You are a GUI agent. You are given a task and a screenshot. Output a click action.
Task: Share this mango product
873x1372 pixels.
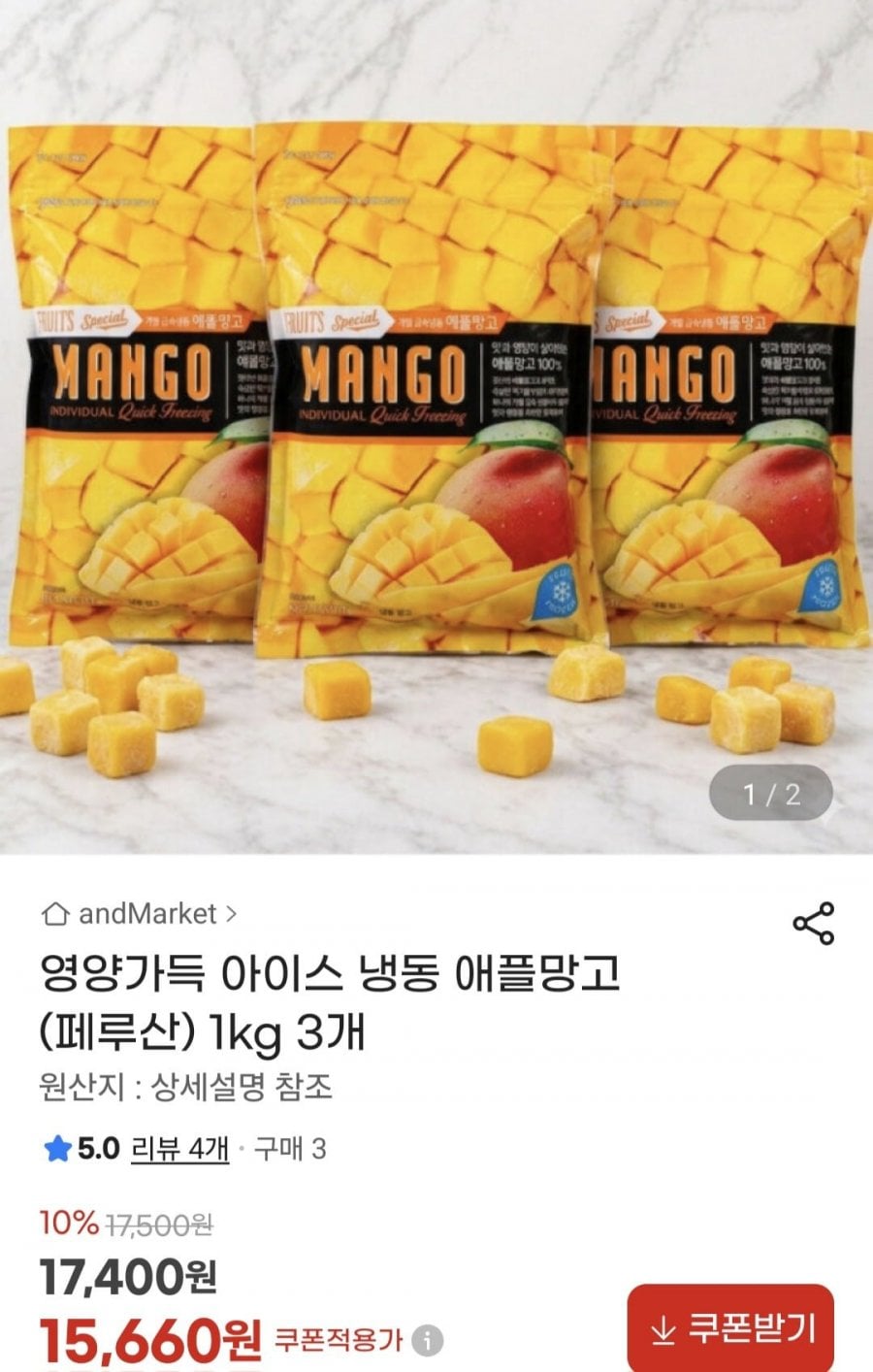click(x=813, y=923)
